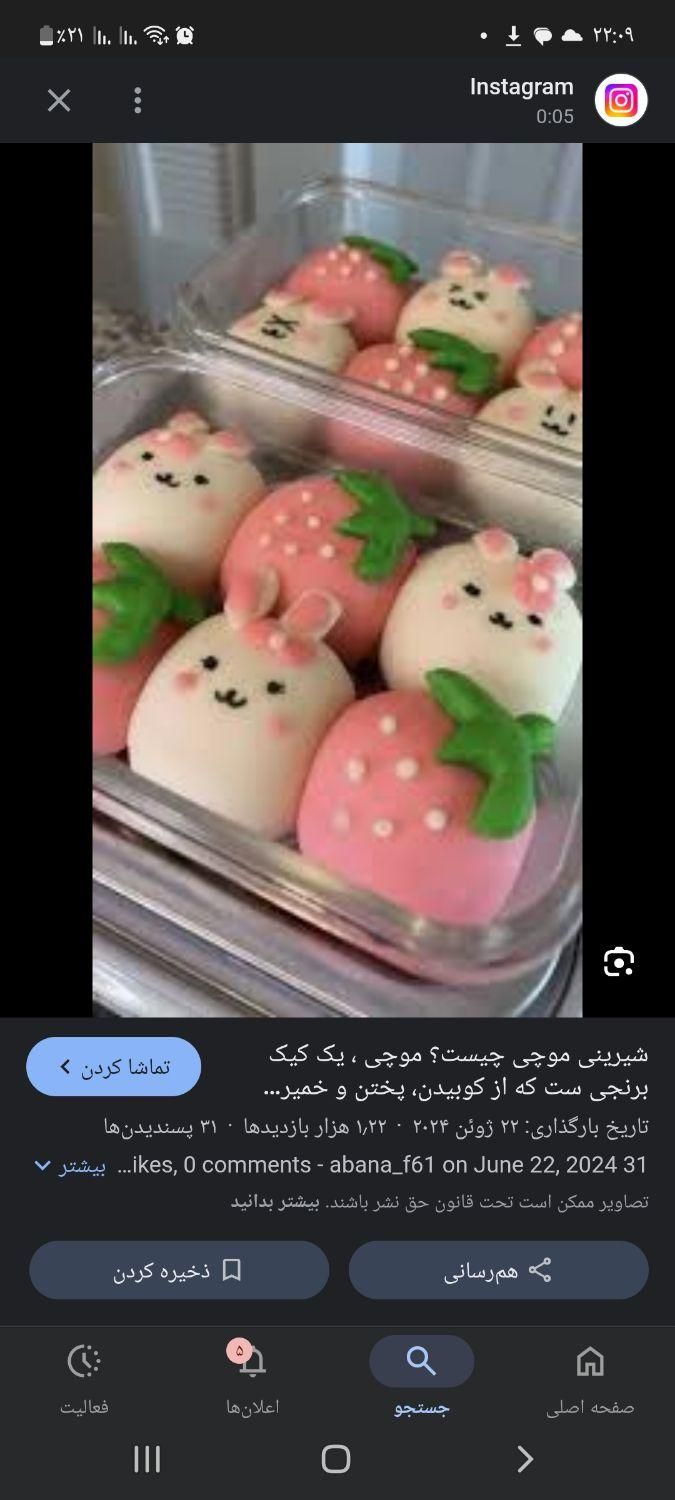Open the system recent apps button
This screenshot has width=675, height=1500.
tap(147, 1459)
